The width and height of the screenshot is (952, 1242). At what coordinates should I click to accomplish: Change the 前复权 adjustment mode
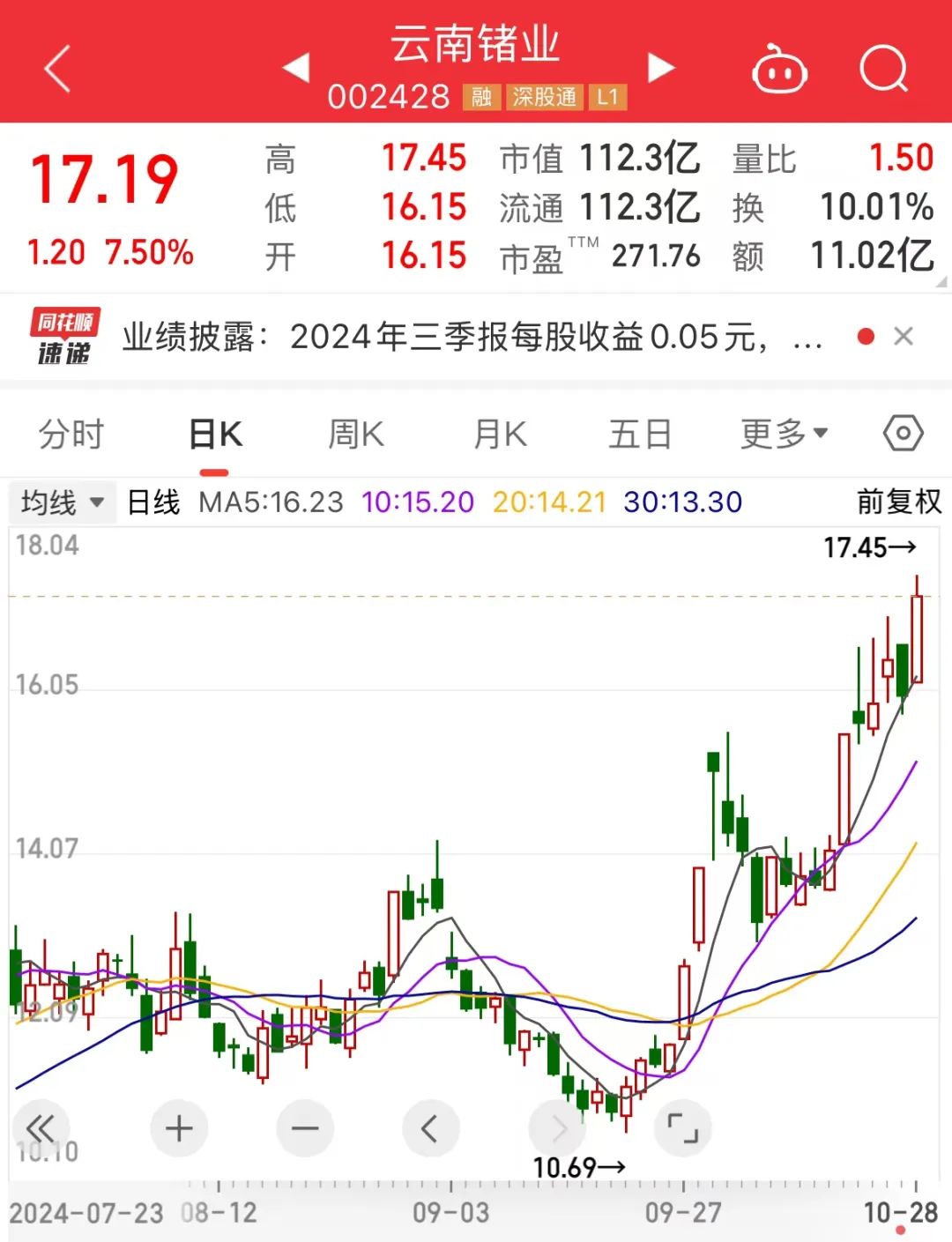898,502
